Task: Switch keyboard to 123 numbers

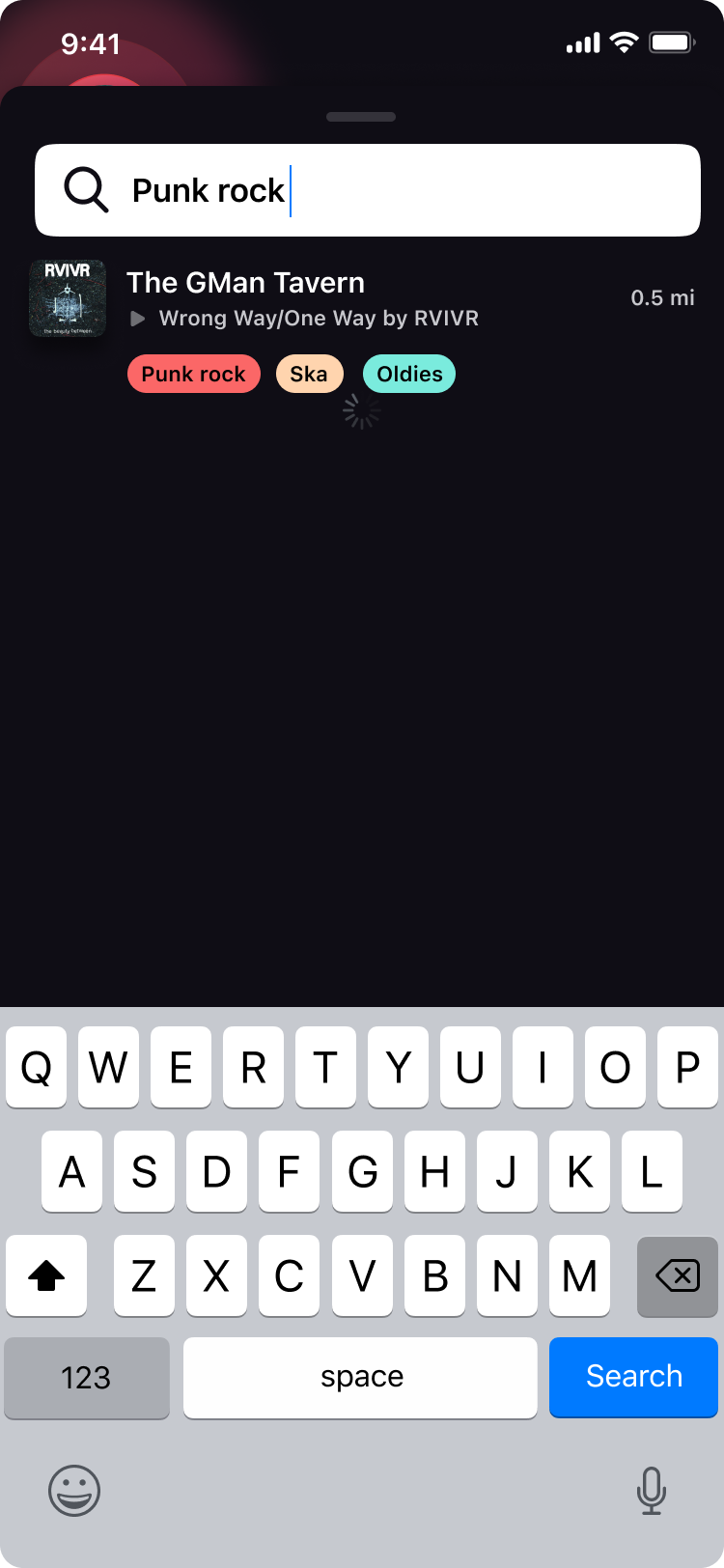Action: (87, 1377)
